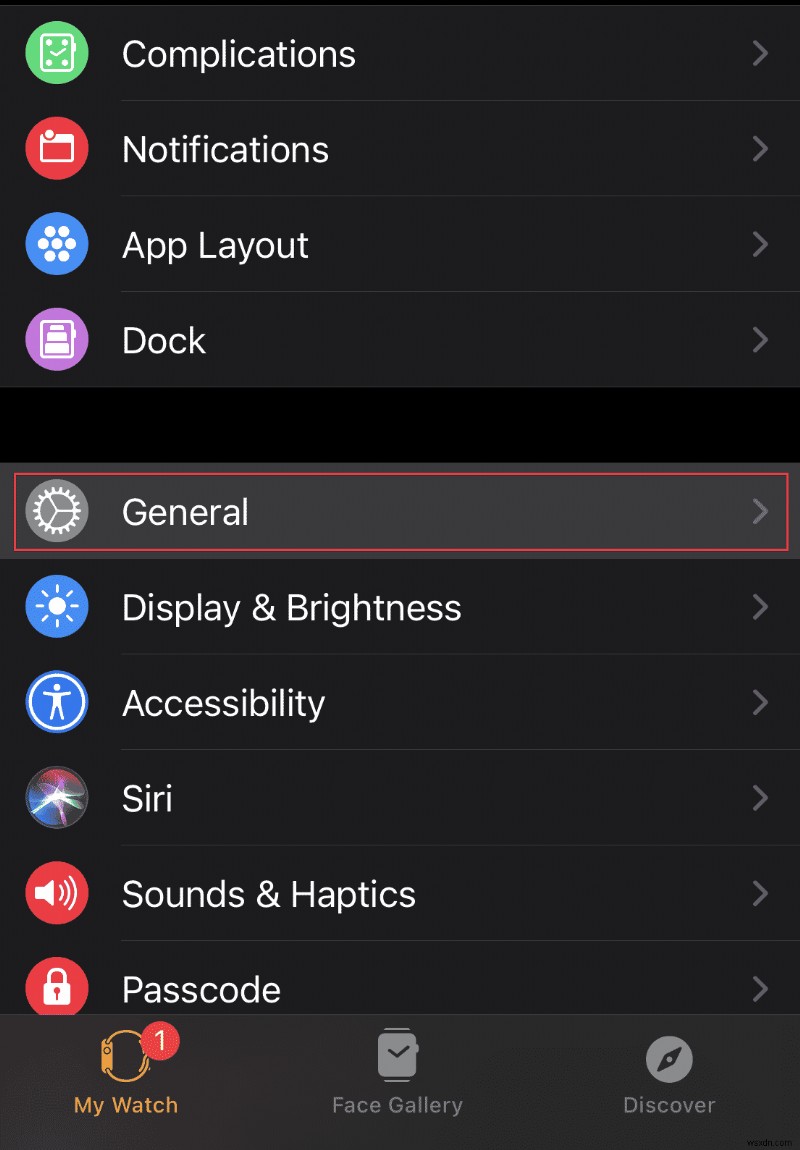Click the General gear icon
800x1150 pixels.
click(x=57, y=512)
